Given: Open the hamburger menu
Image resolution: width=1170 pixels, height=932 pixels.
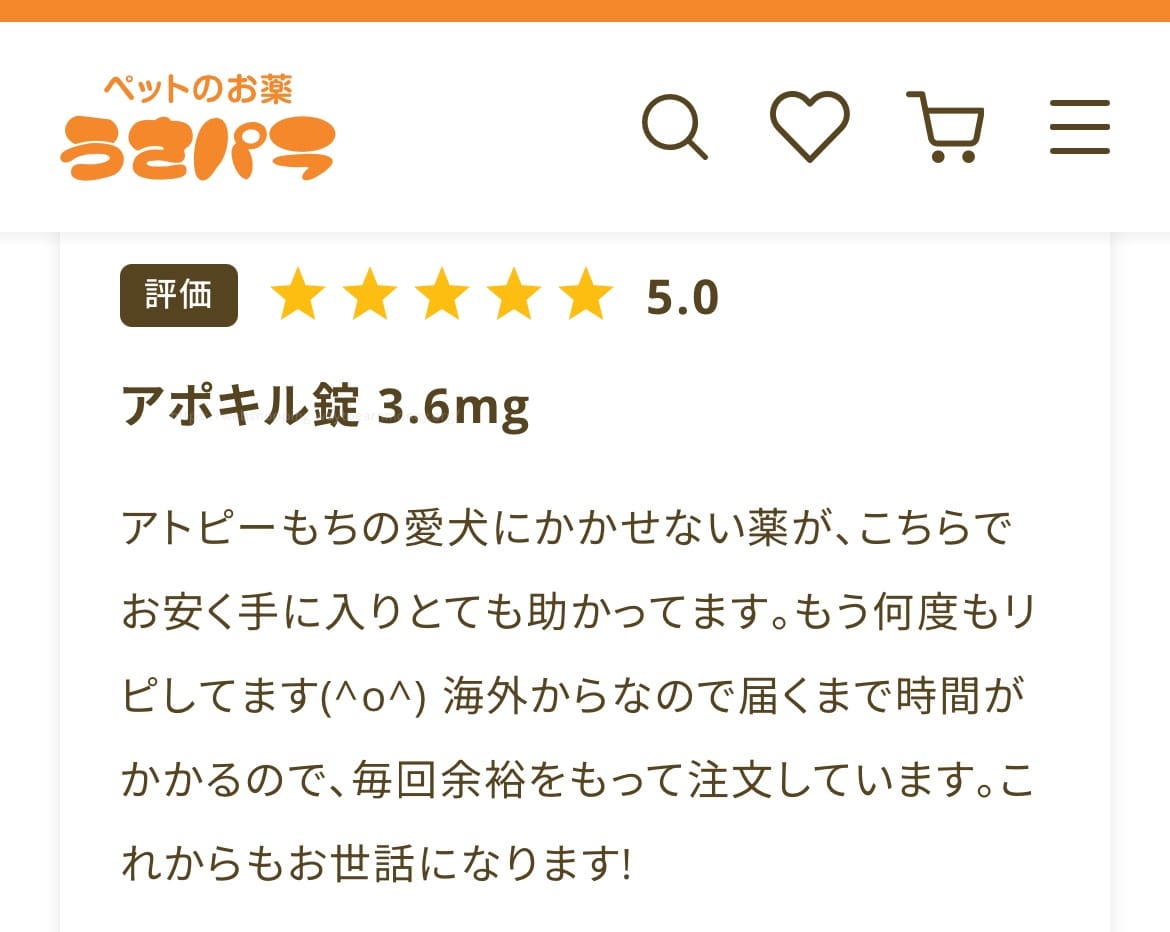Looking at the screenshot, I should point(1080,127).
